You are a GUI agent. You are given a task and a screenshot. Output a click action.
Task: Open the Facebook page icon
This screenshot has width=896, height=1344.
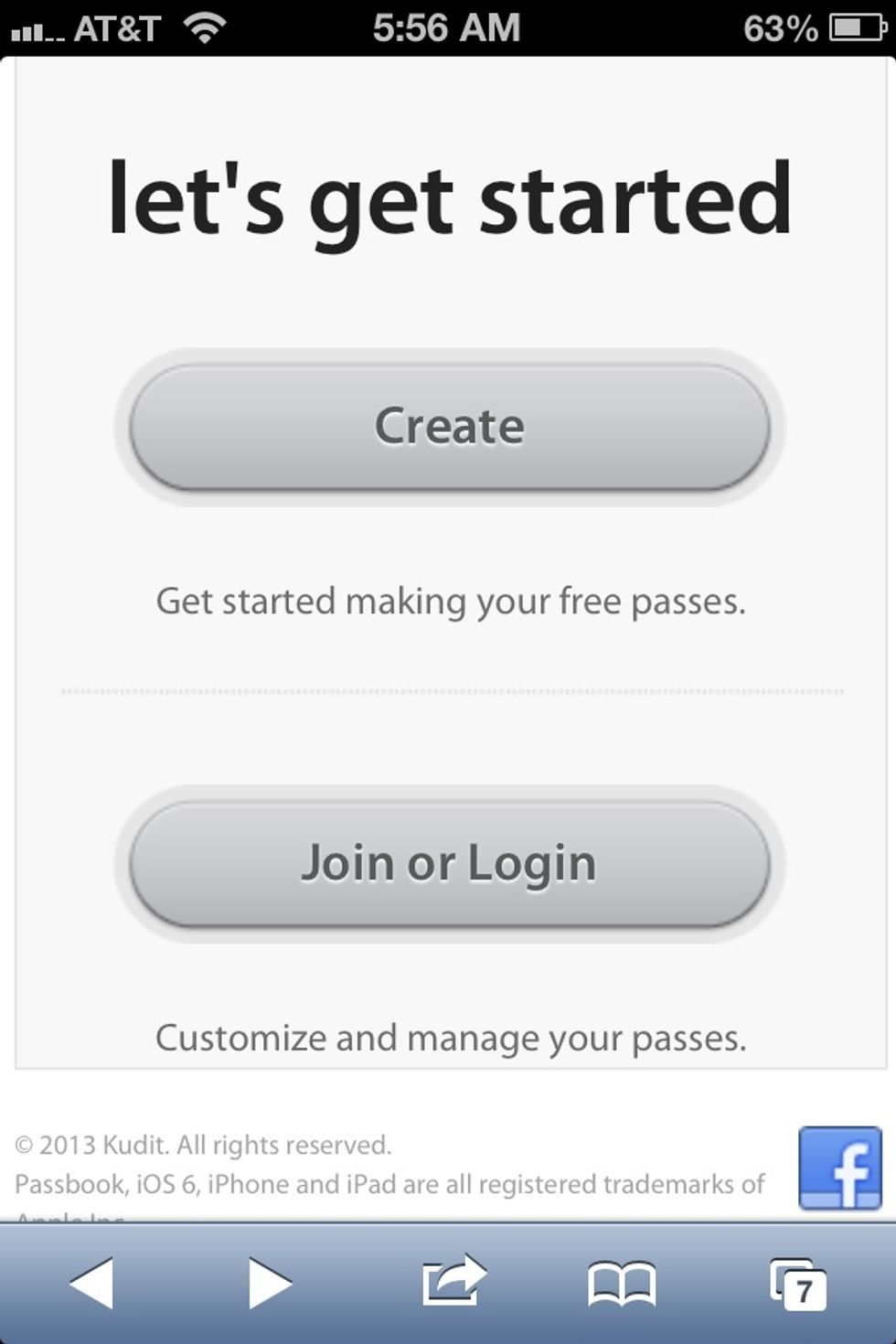[x=839, y=1168]
